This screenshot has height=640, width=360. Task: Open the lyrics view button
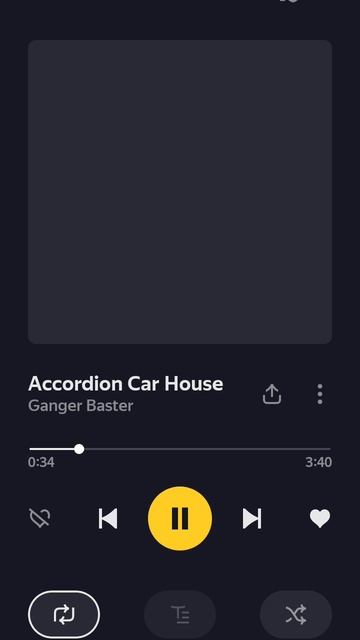[x=180, y=614]
